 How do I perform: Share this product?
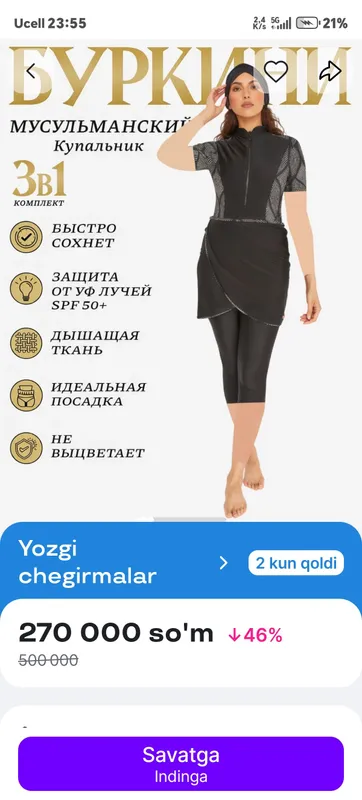point(330,71)
